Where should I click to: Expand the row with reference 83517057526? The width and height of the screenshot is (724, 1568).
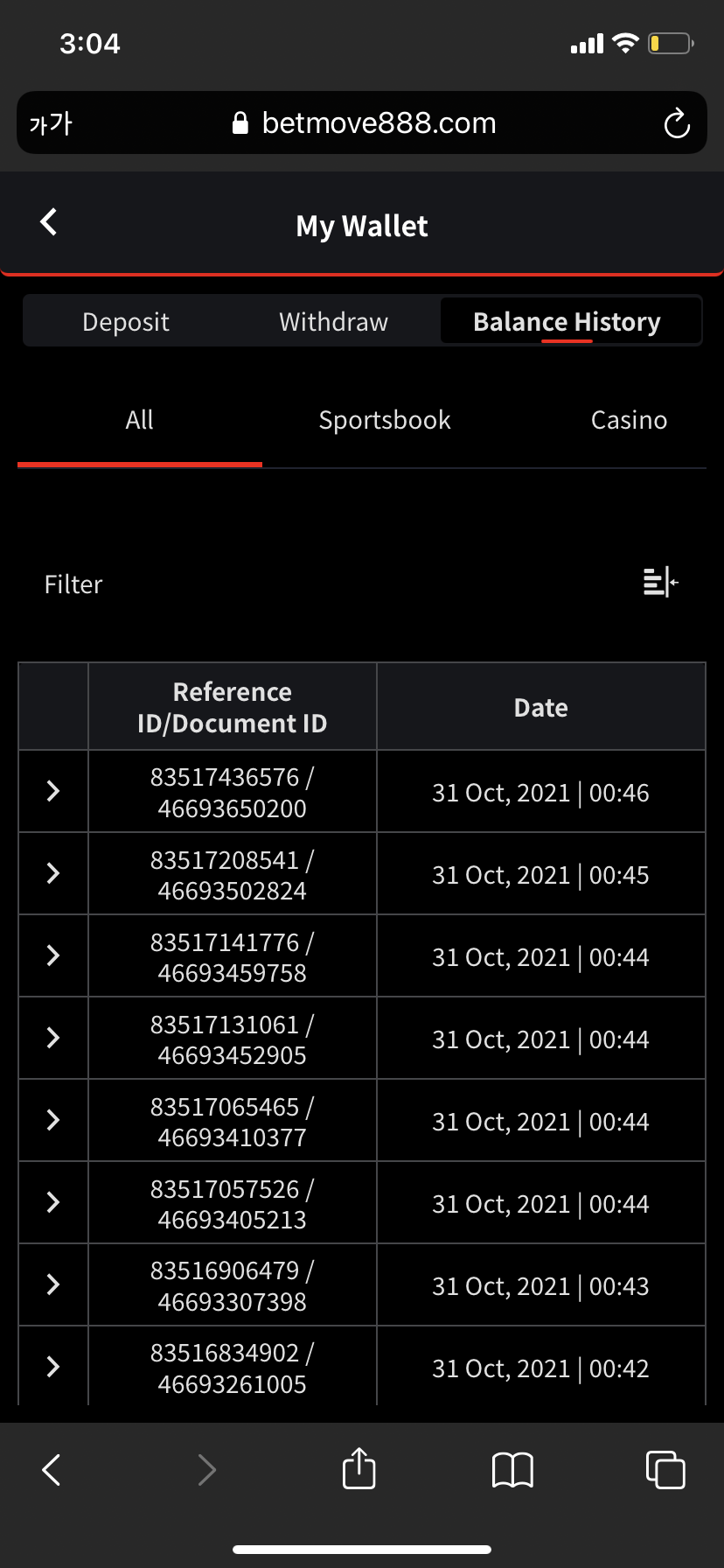(x=53, y=1202)
